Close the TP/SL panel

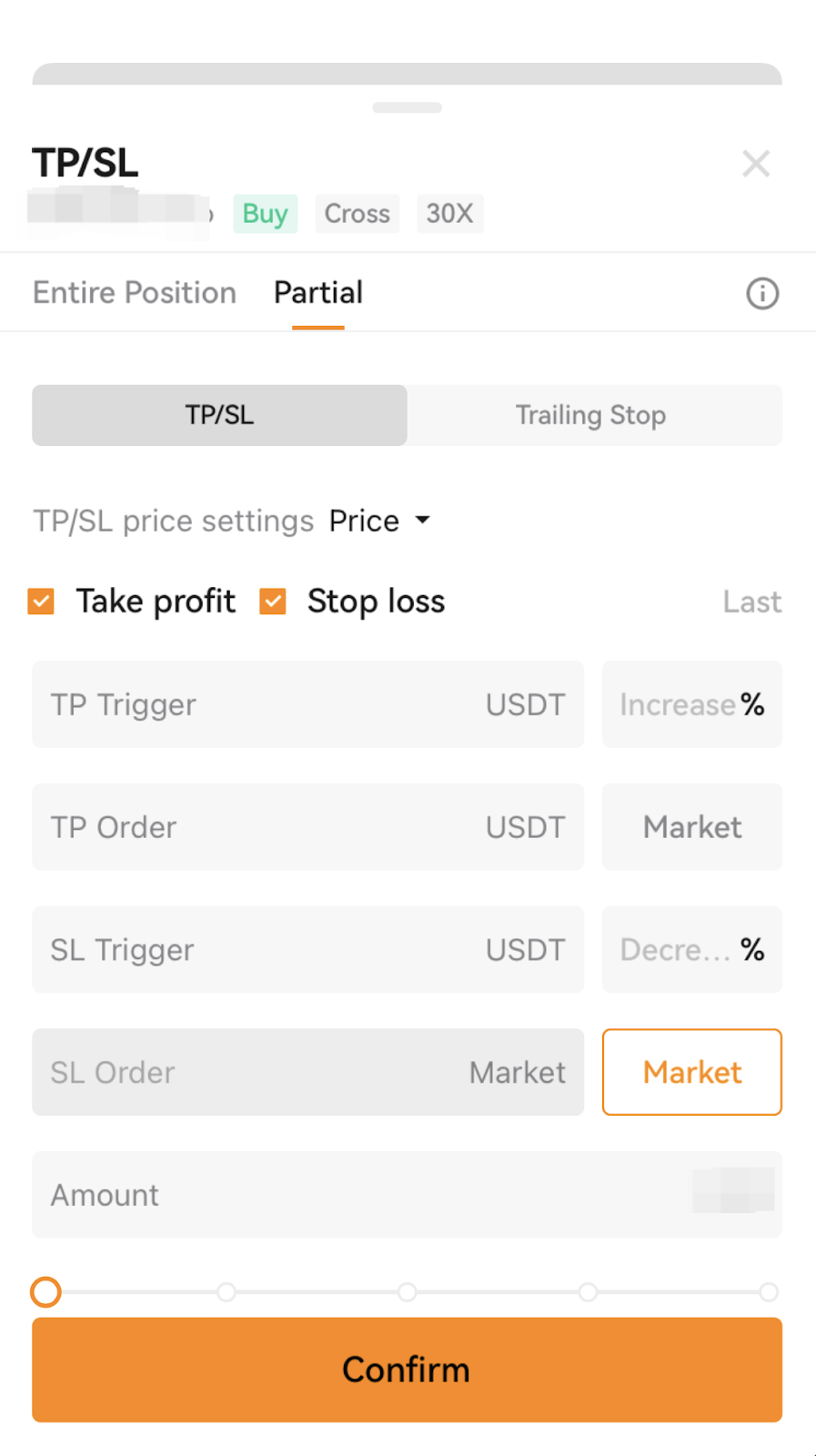[x=756, y=164]
